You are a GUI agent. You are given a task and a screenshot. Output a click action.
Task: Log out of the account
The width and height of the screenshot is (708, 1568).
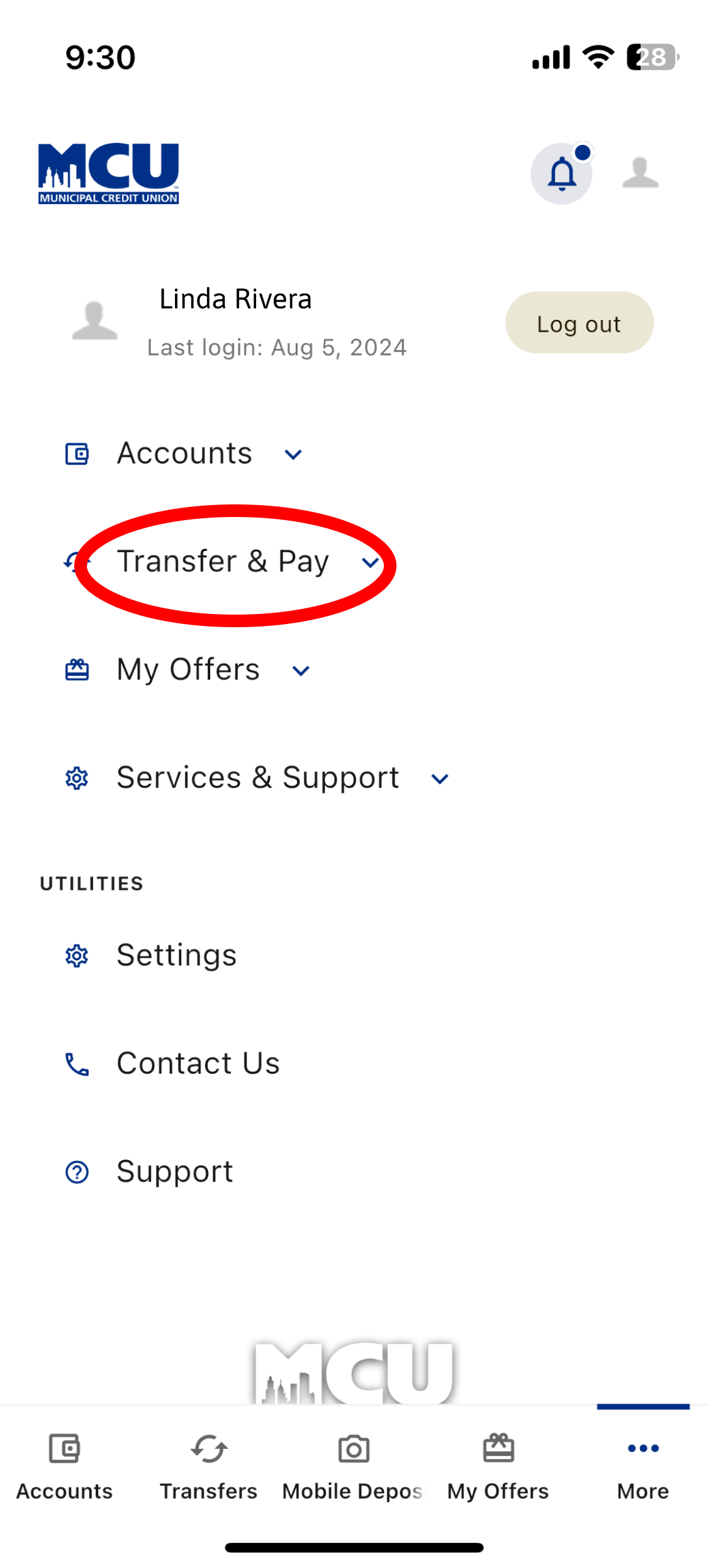pos(579,322)
